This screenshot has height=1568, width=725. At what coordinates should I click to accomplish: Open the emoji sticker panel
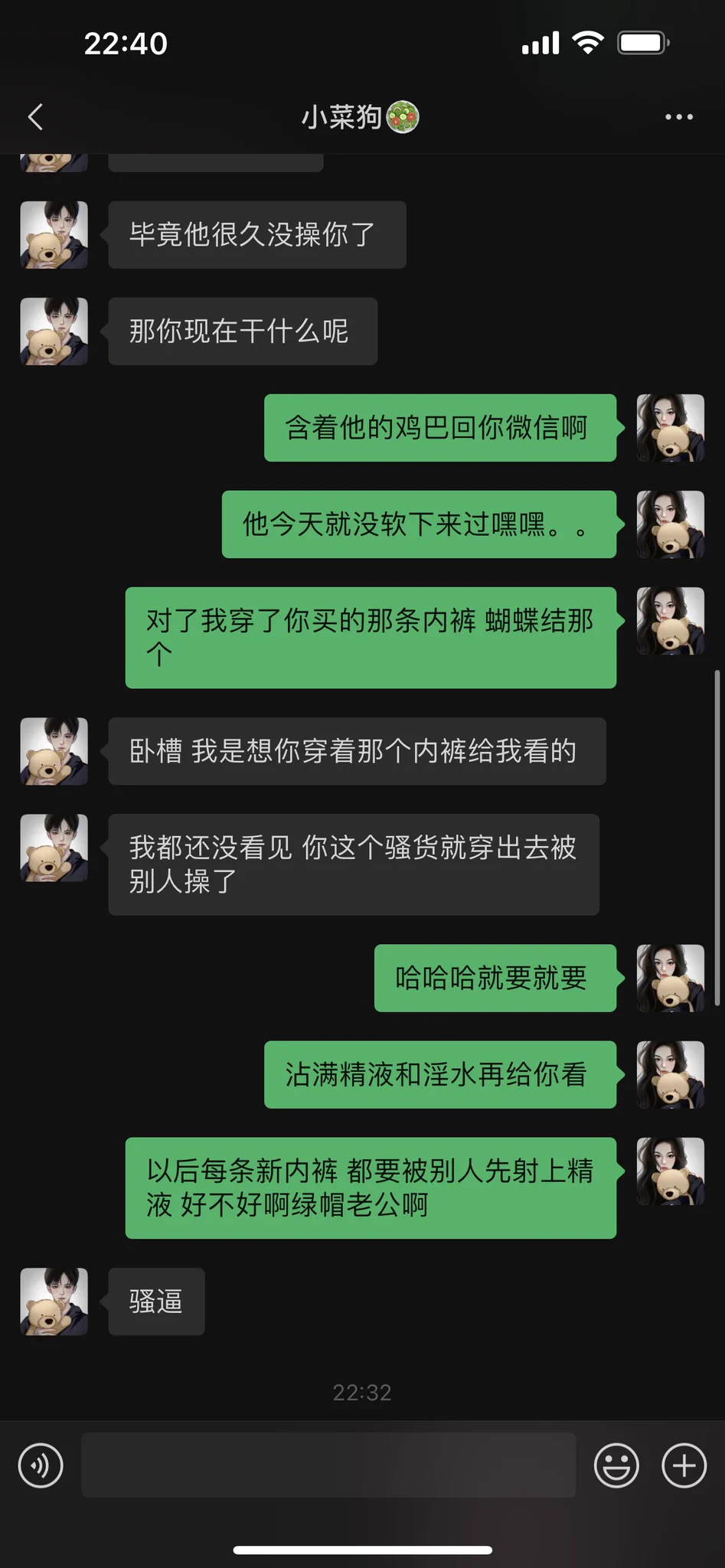[616, 1465]
